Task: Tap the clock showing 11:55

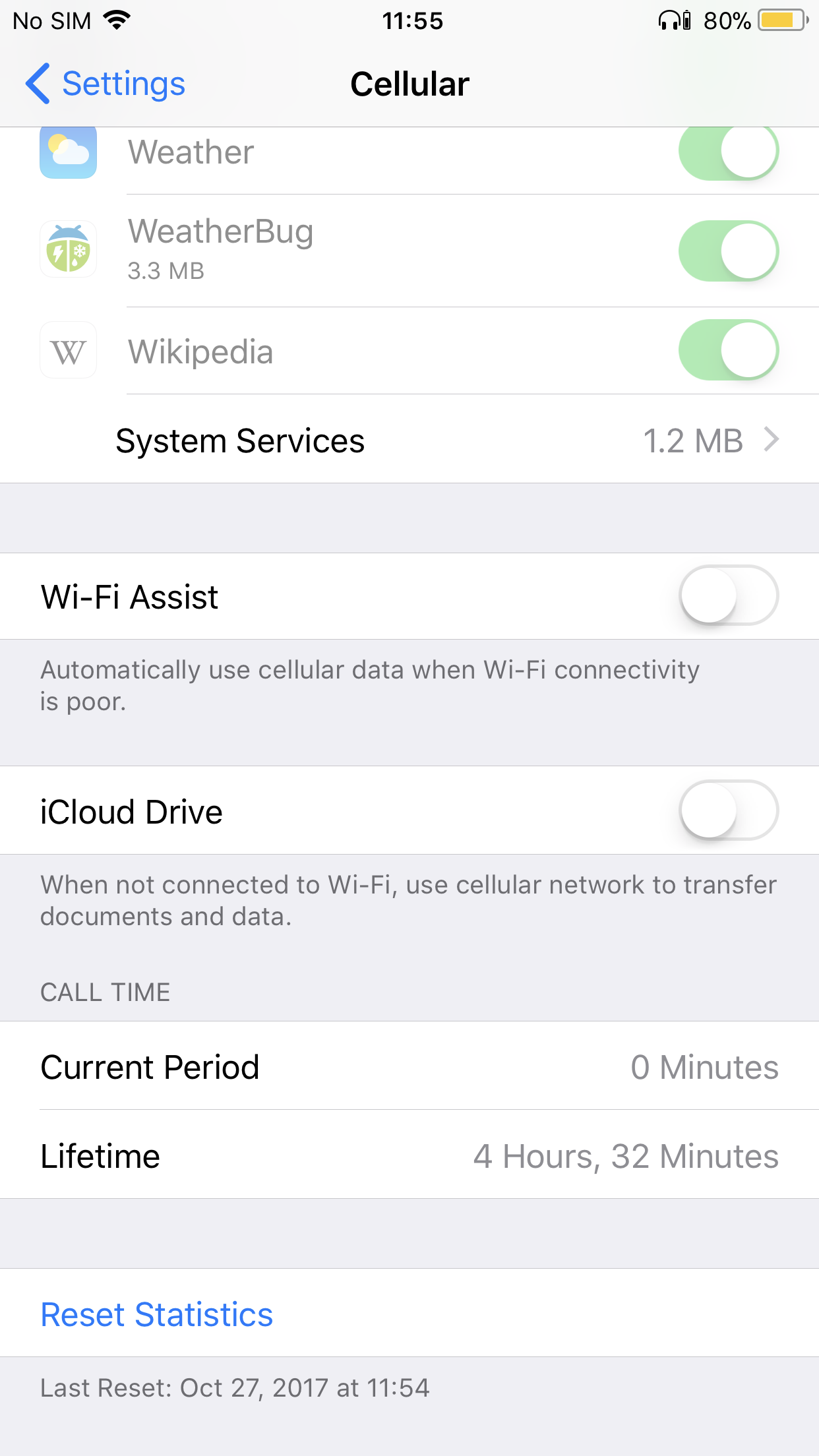Action: [x=414, y=20]
